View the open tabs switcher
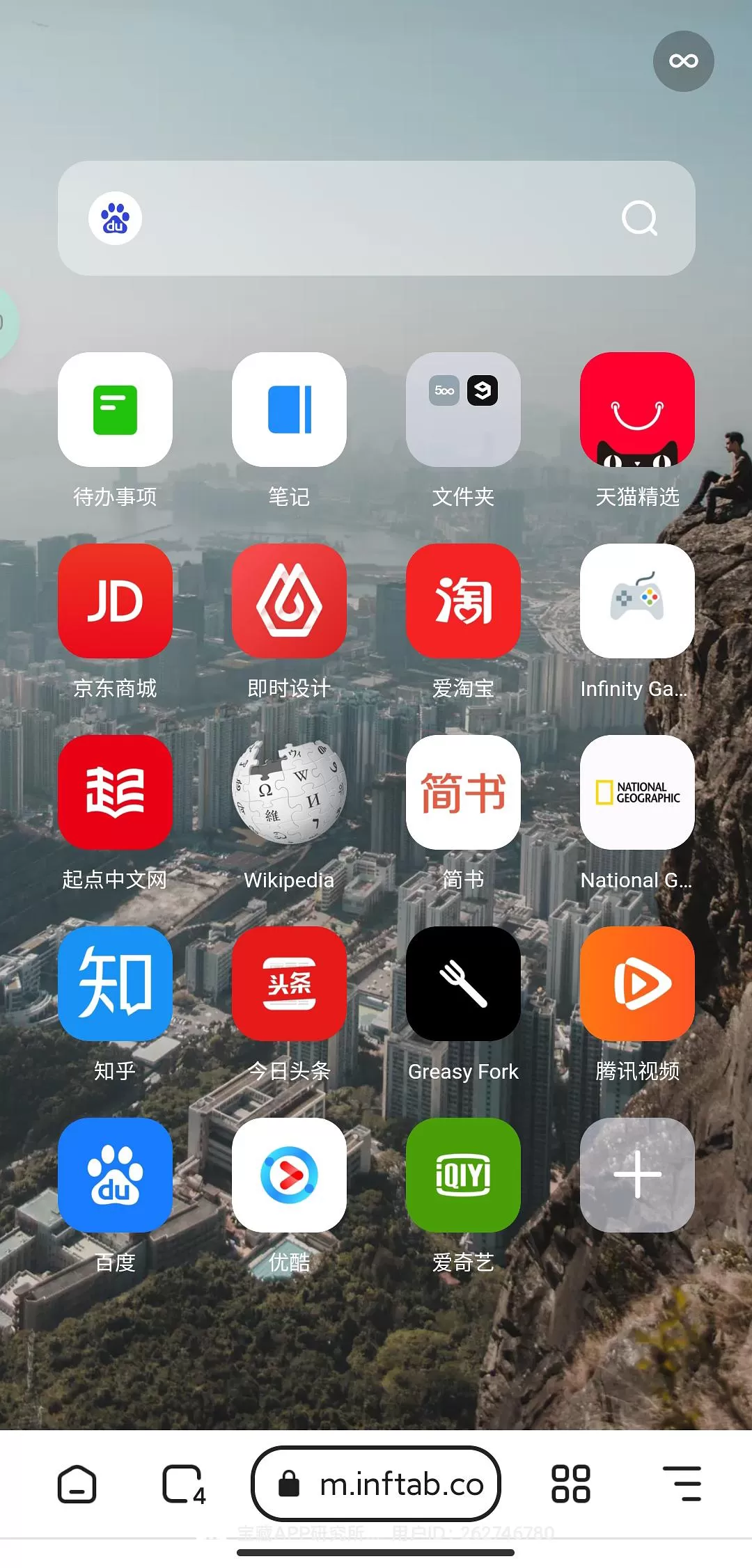 tap(183, 1484)
